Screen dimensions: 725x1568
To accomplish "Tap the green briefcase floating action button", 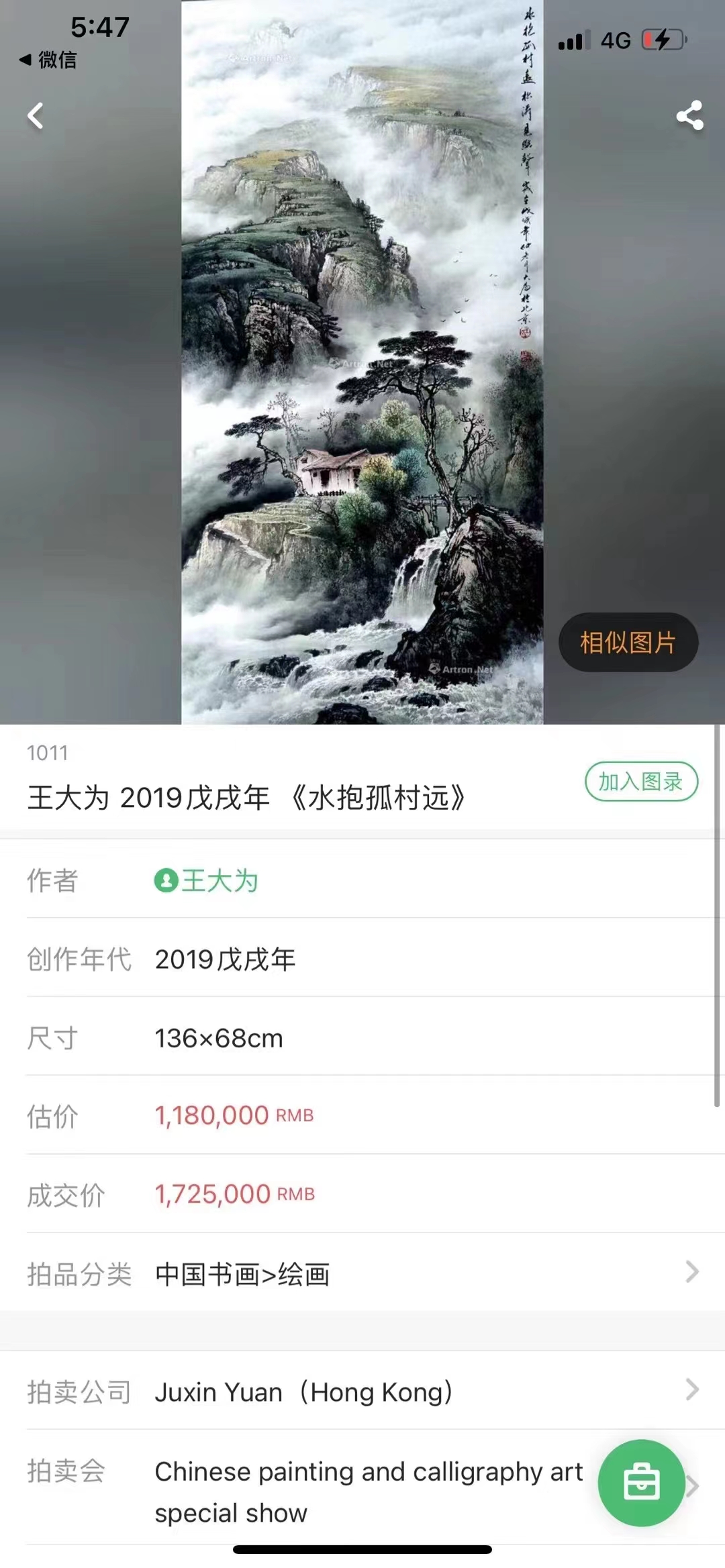I will pyautogui.click(x=641, y=1483).
